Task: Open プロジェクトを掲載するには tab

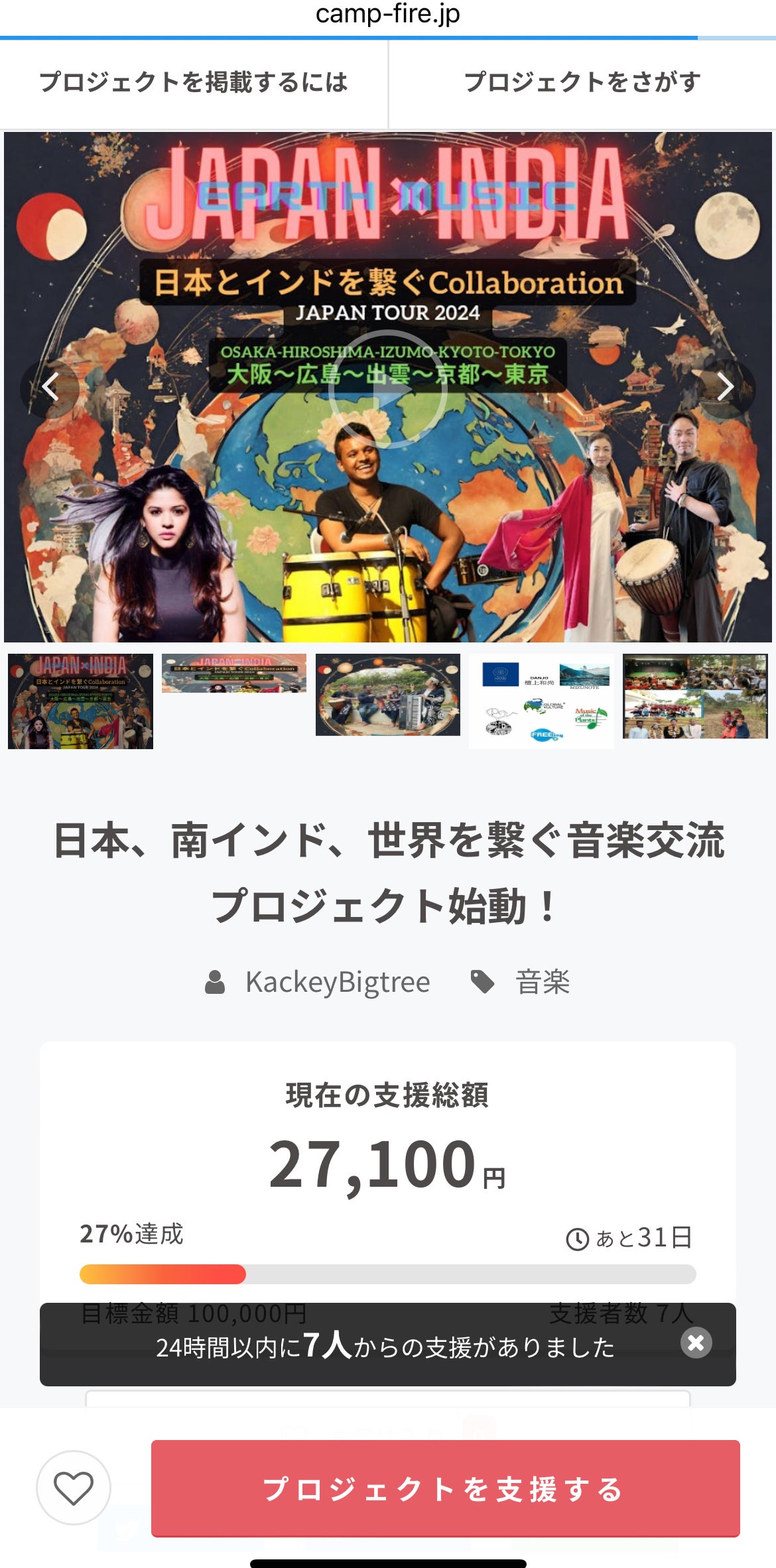Action: click(x=193, y=82)
